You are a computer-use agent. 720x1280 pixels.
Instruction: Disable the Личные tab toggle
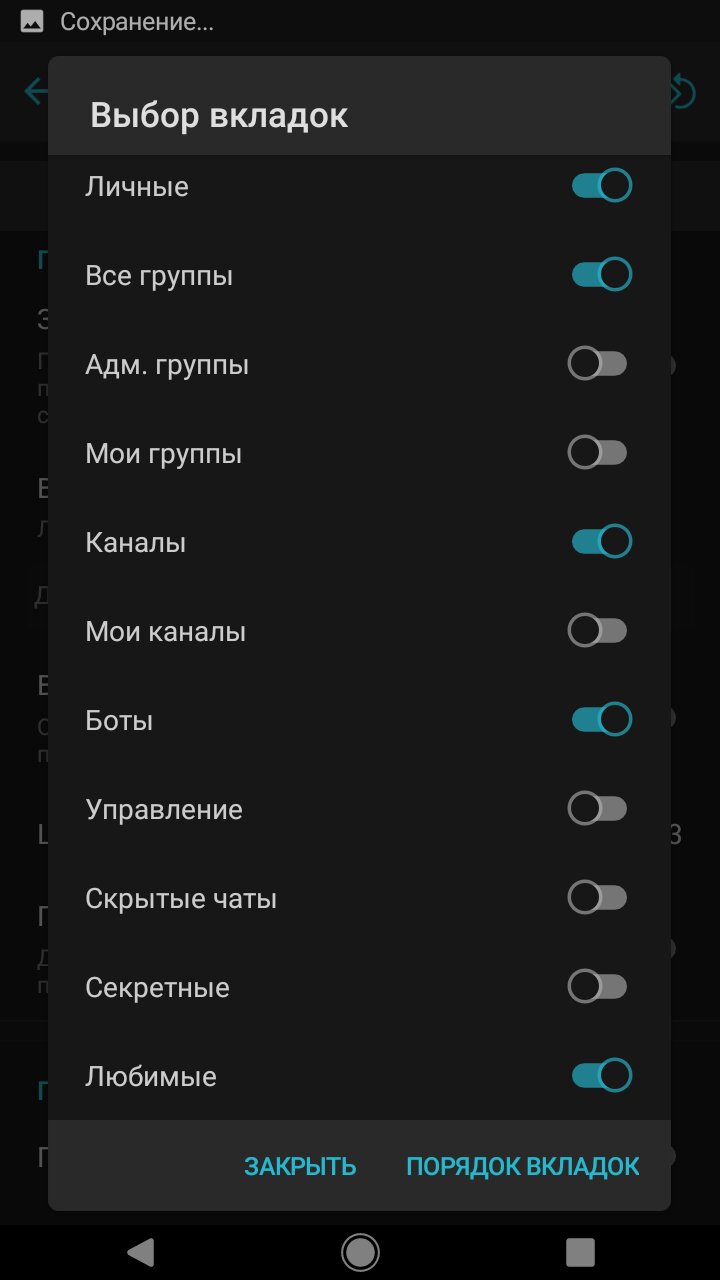(601, 186)
